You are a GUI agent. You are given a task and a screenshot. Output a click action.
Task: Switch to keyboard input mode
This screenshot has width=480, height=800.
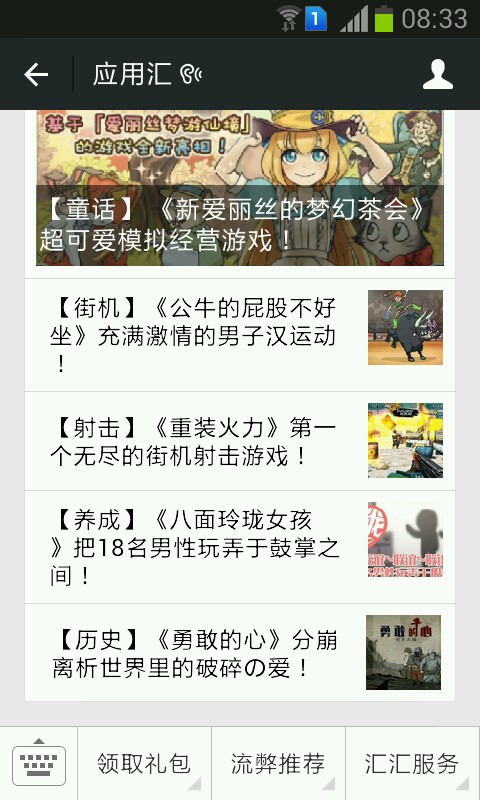tap(39, 764)
